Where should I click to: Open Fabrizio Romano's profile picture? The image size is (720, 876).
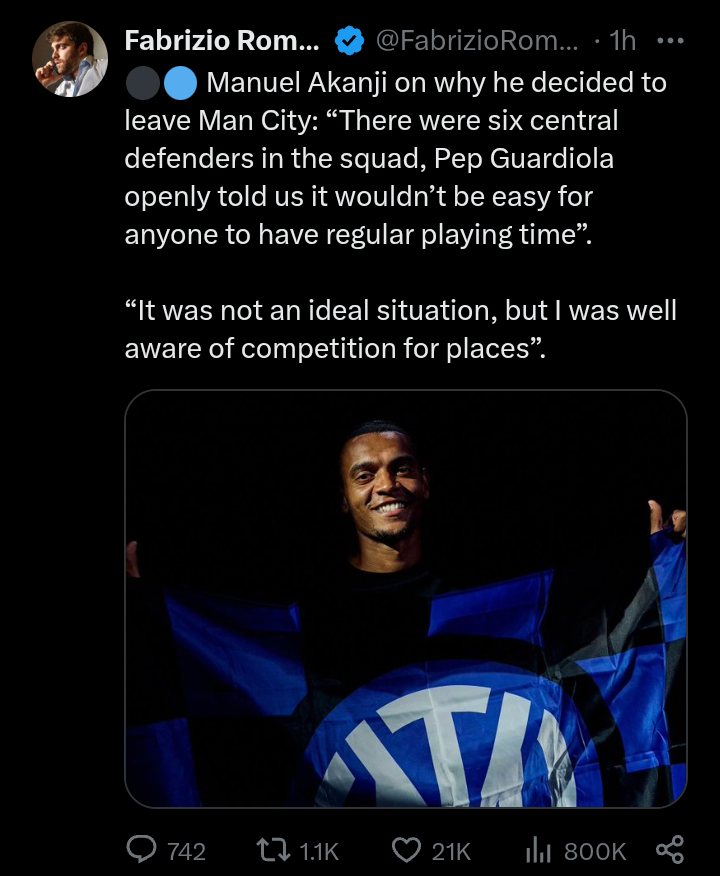[x=70, y=59]
